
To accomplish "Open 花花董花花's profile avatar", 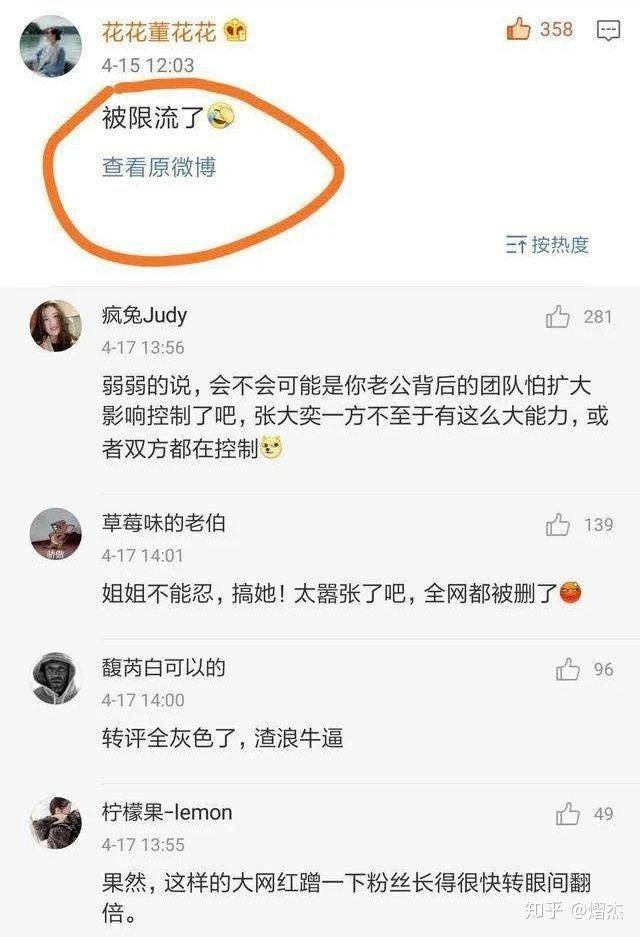I will (51, 46).
